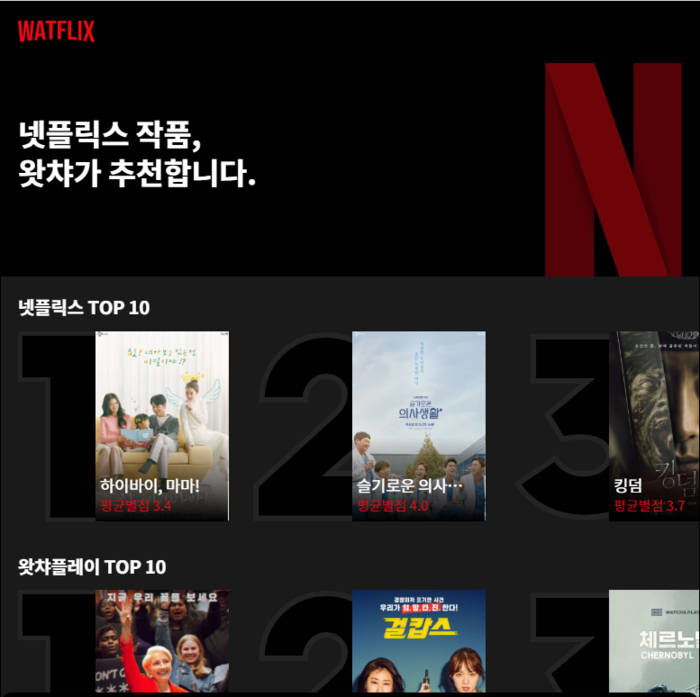Open the 하이바이, 마마! poster card
Image resolution: width=700 pixels, height=697 pixels.
tap(162, 425)
